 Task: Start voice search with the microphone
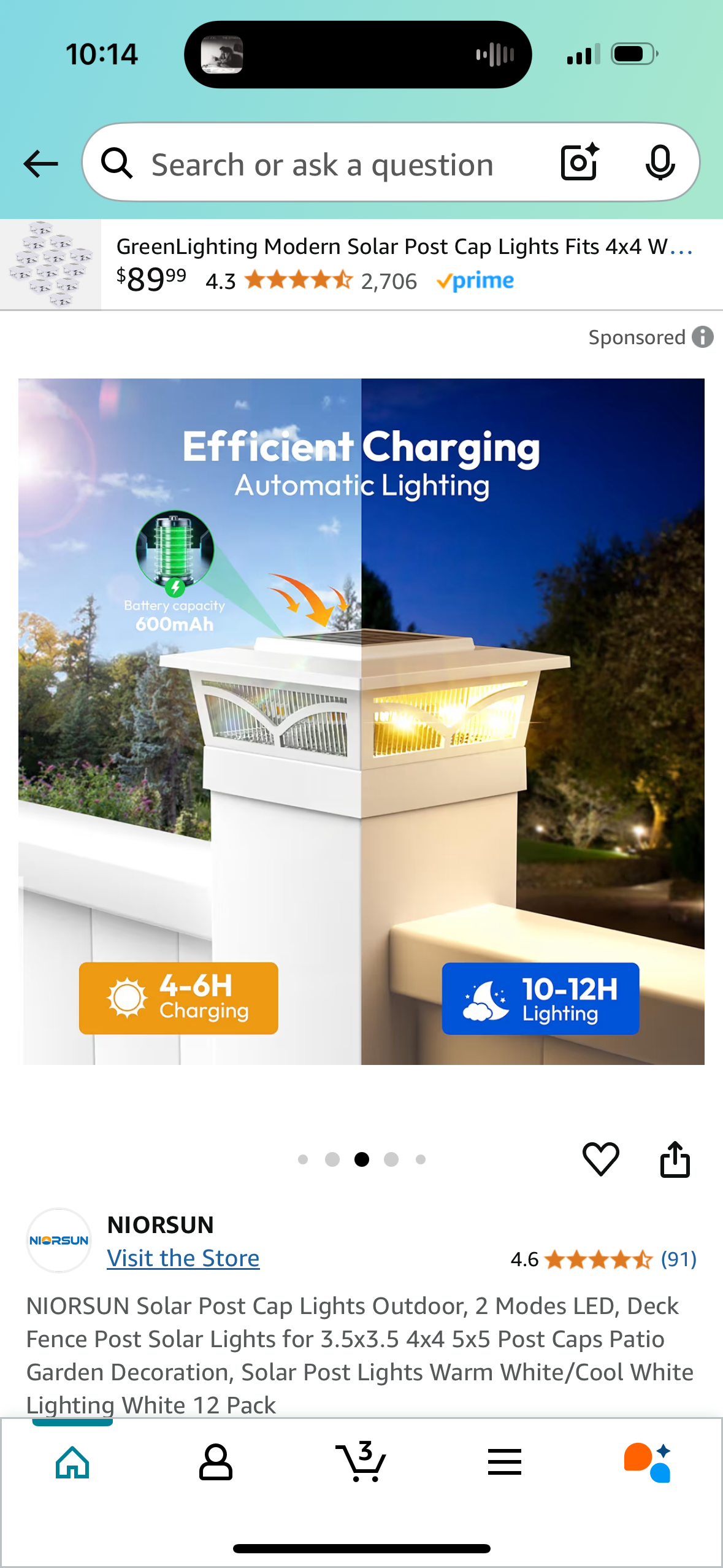660,163
